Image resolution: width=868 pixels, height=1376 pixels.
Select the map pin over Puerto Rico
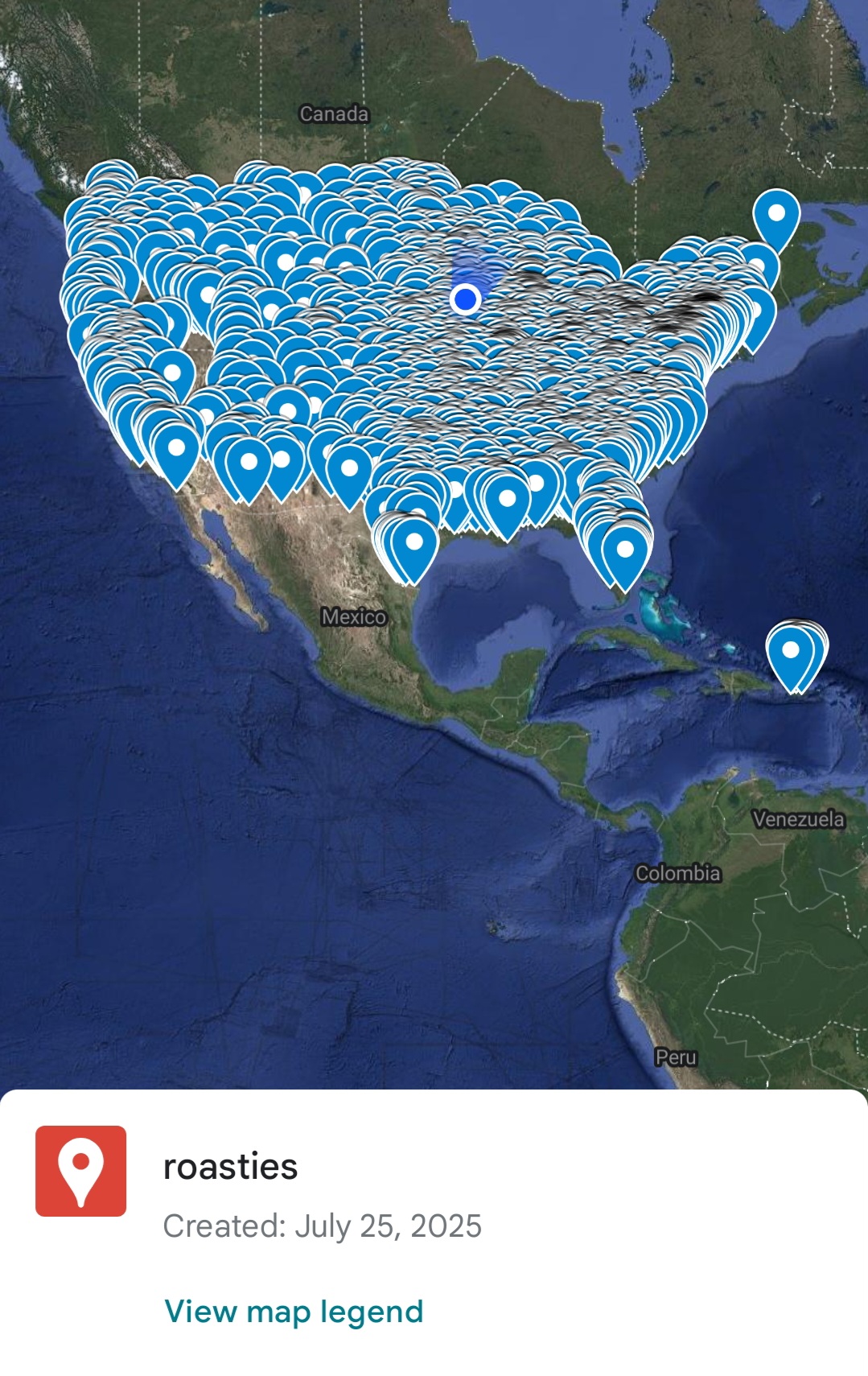[x=791, y=652]
